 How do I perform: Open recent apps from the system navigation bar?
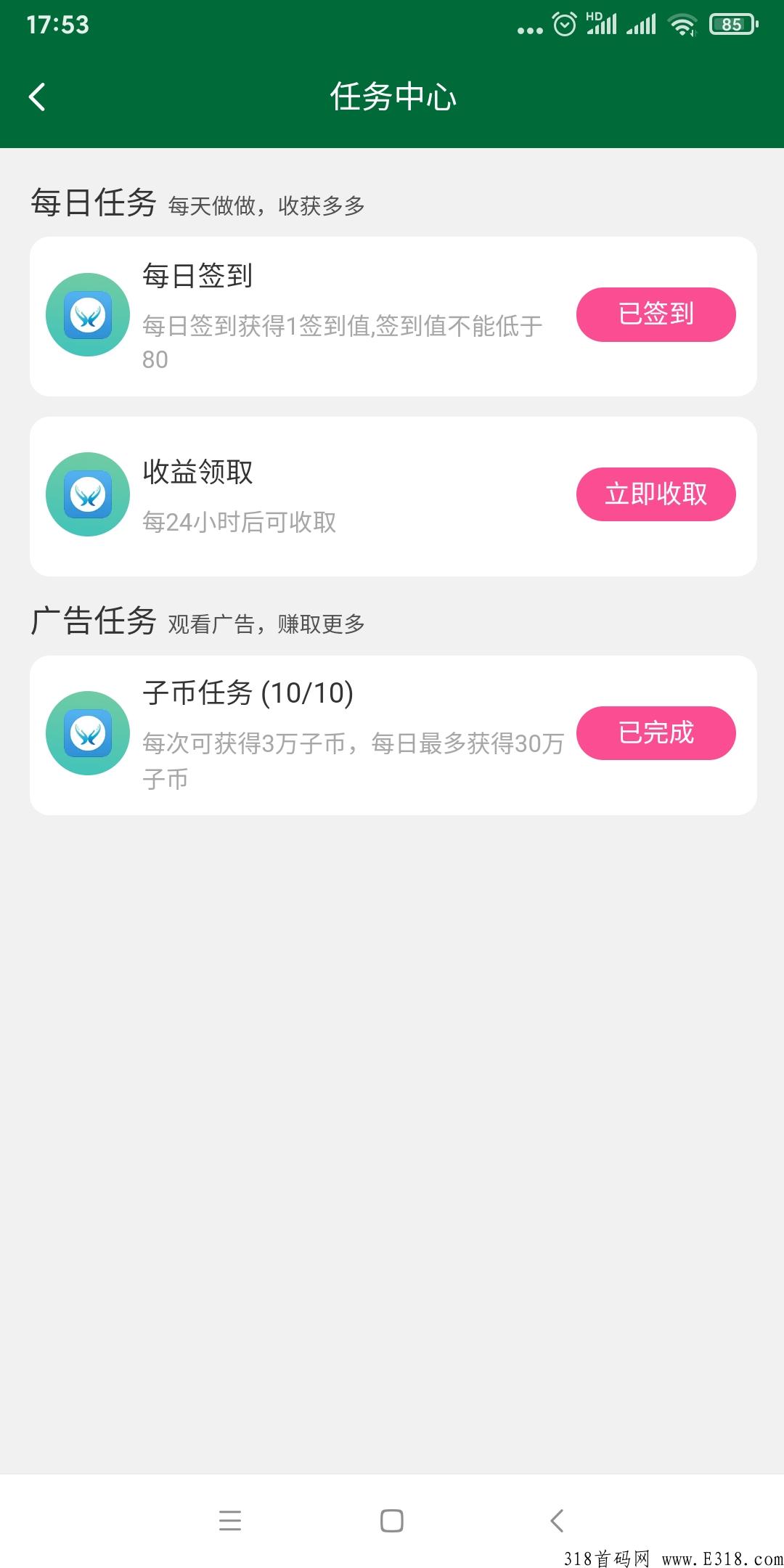click(x=230, y=1520)
